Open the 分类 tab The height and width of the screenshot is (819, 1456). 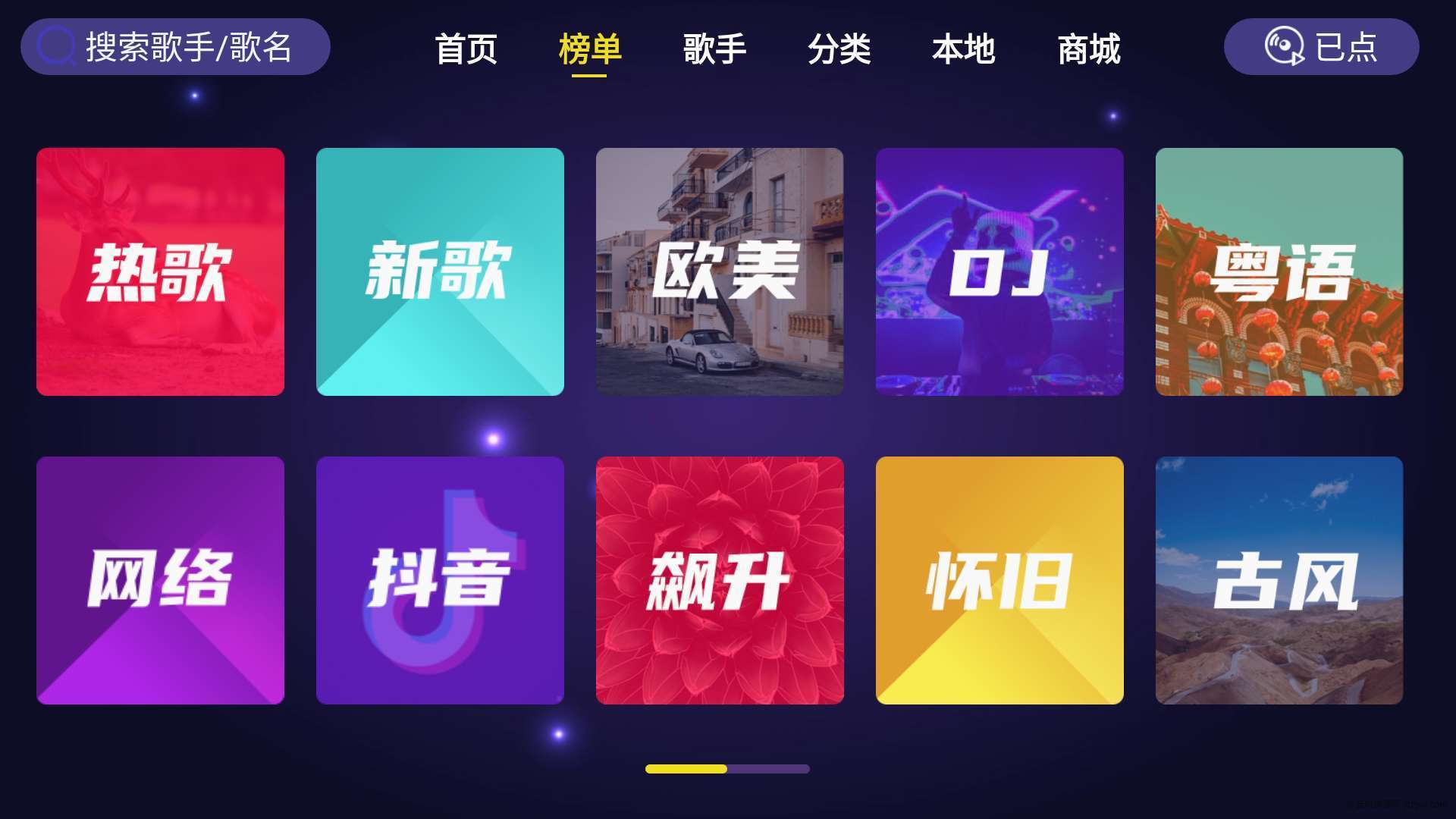[839, 49]
